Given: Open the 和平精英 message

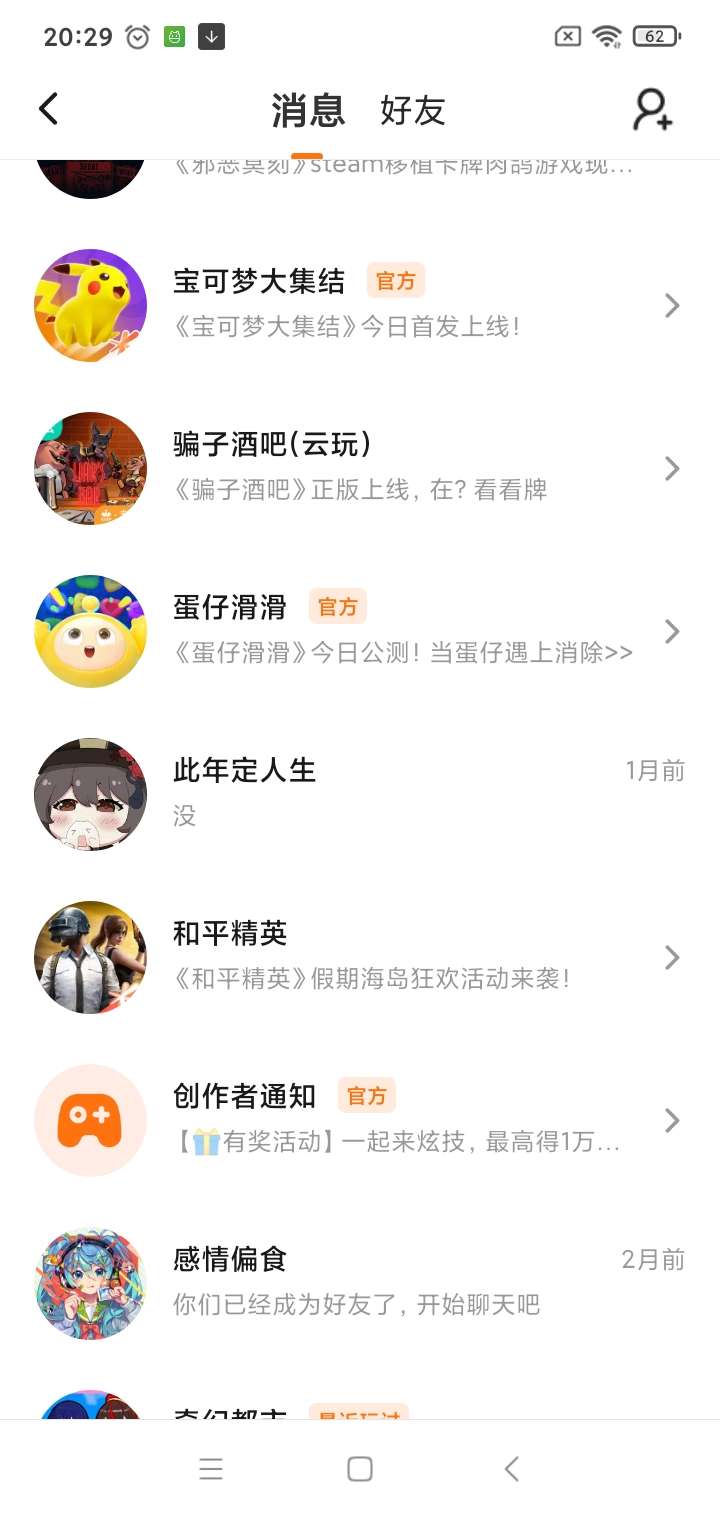Looking at the screenshot, I should pos(360,957).
